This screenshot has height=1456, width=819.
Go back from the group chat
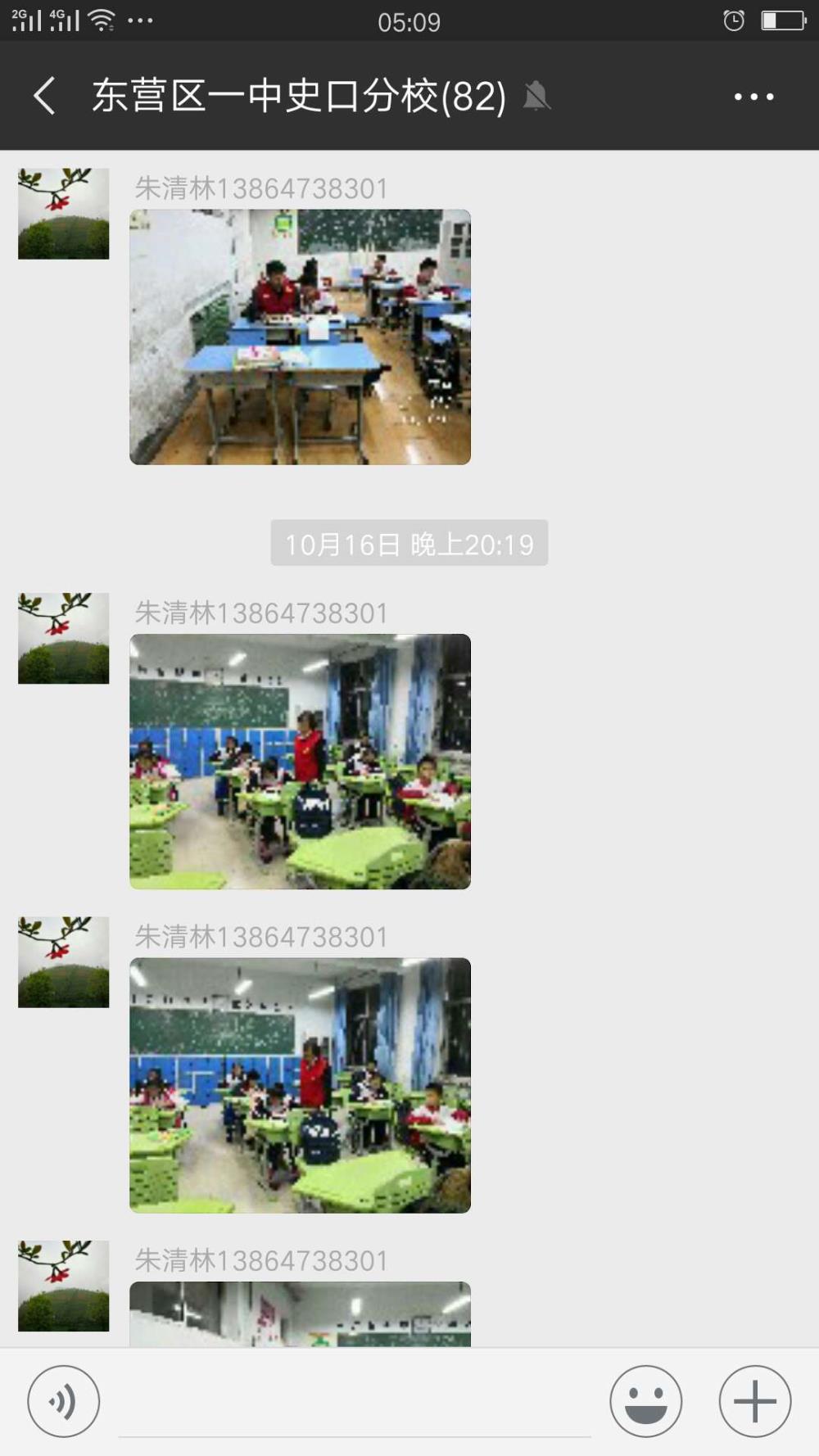[45, 96]
